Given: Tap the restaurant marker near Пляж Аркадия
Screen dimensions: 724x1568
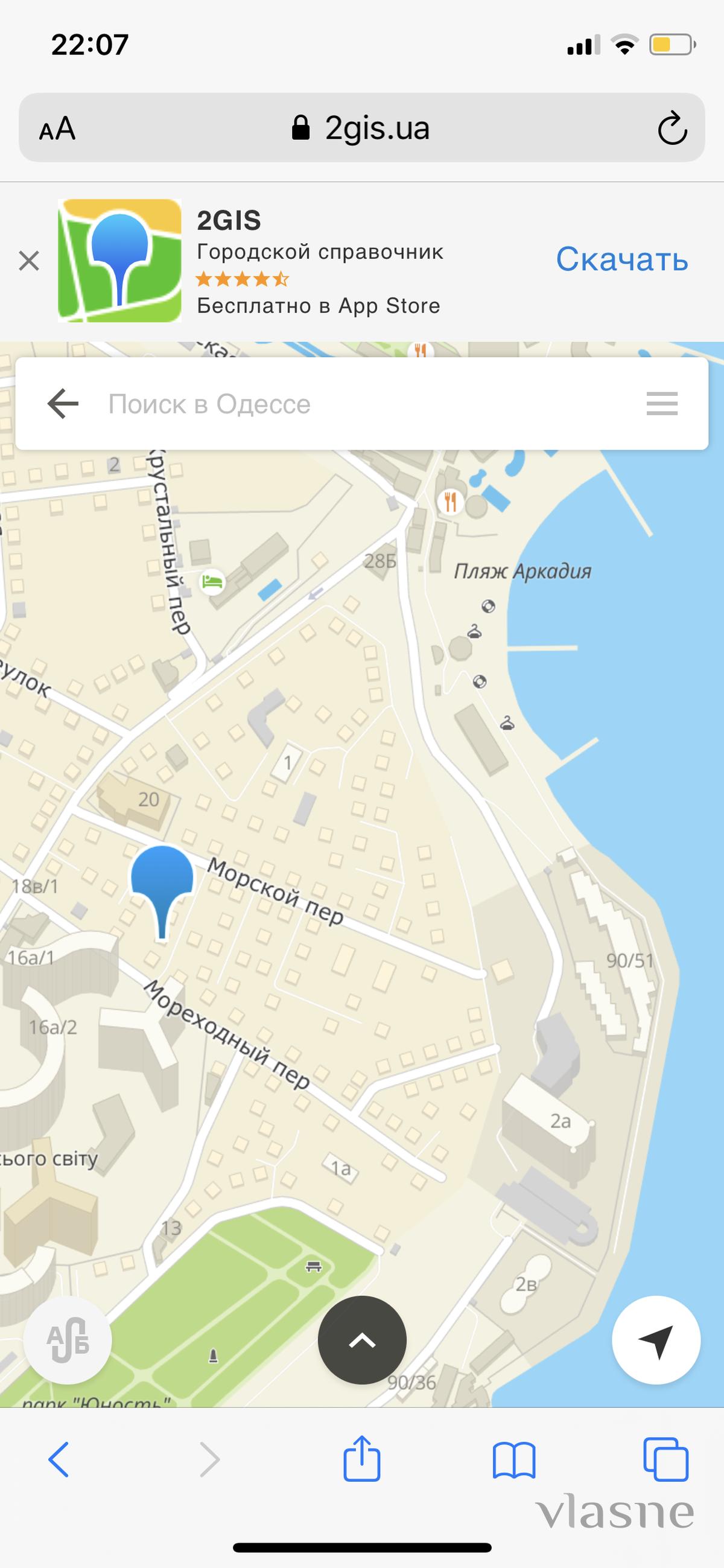Looking at the screenshot, I should [x=450, y=502].
